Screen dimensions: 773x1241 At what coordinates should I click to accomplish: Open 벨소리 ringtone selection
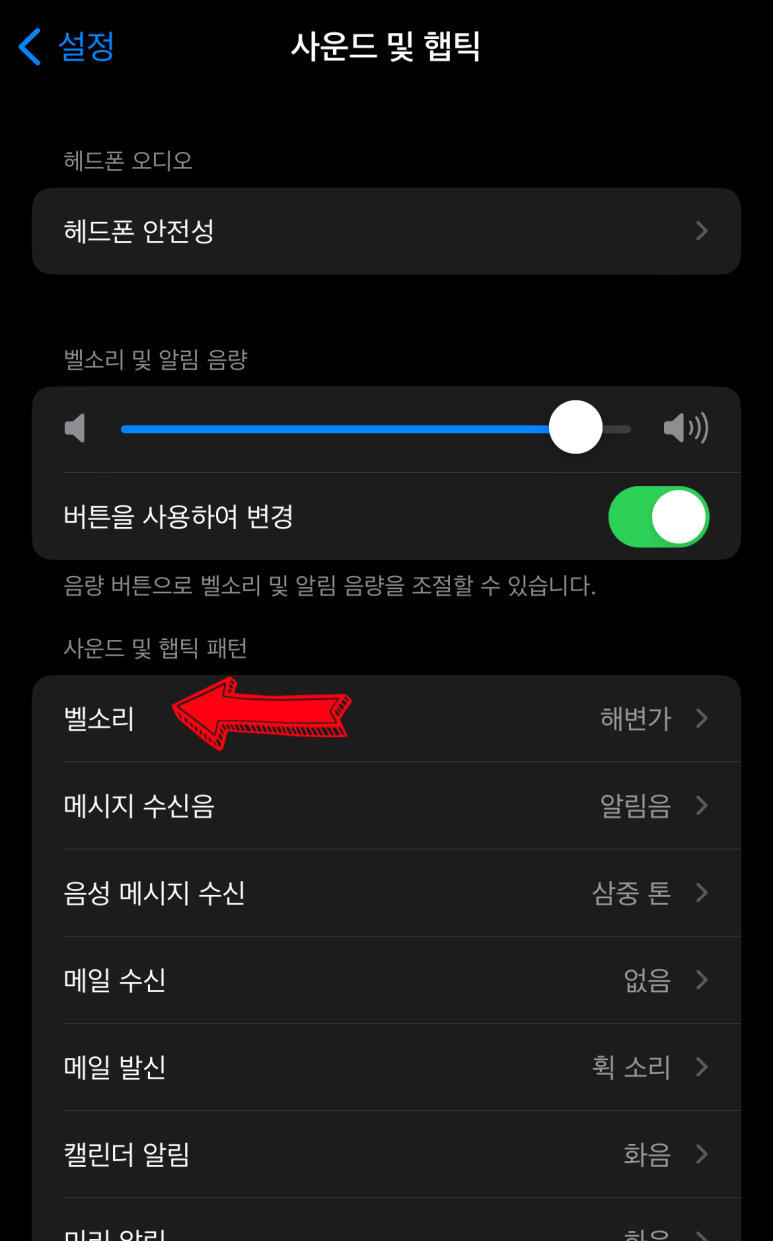(x=386, y=719)
